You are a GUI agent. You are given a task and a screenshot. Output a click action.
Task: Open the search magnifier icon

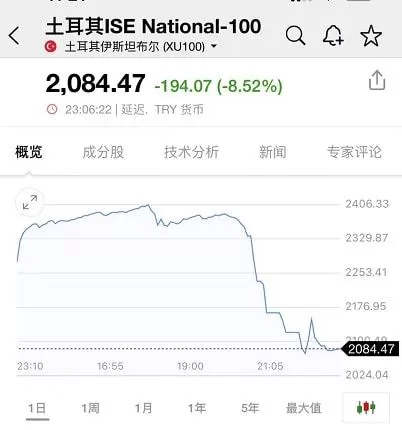click(295, 35)
